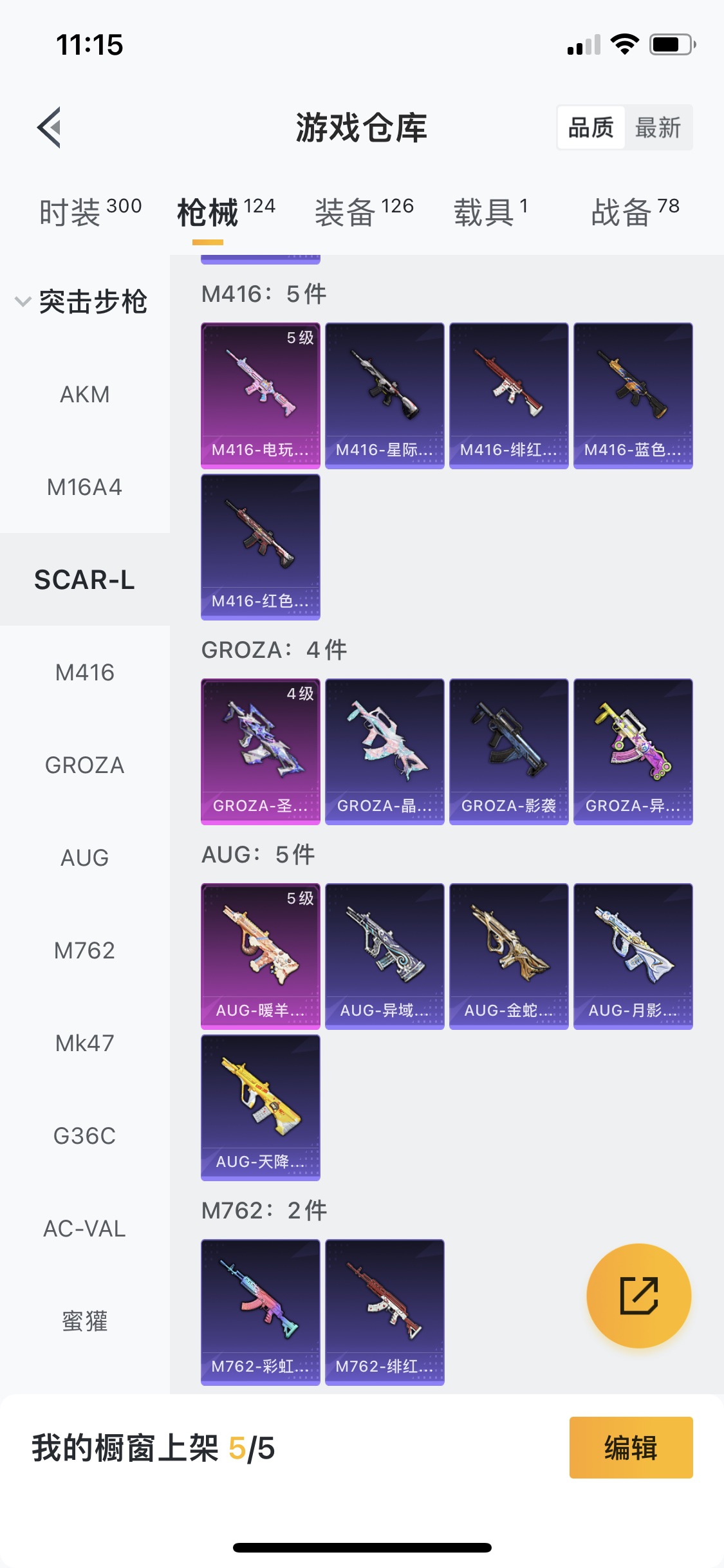Select Mk47 in the sidebar
This screenshot has width=724, height=1568.
point(84,1043)
